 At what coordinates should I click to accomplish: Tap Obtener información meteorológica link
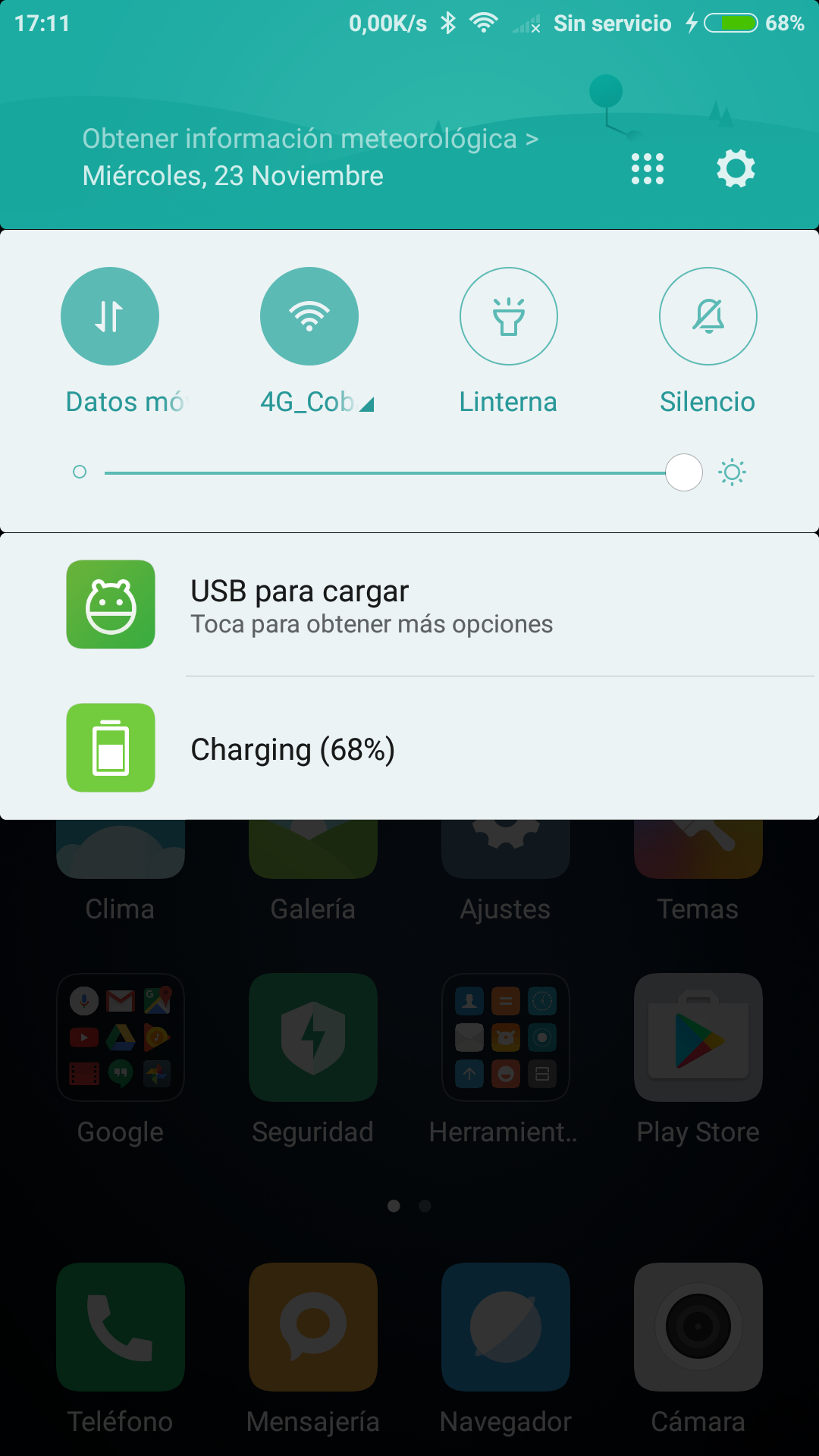(310, 139)
